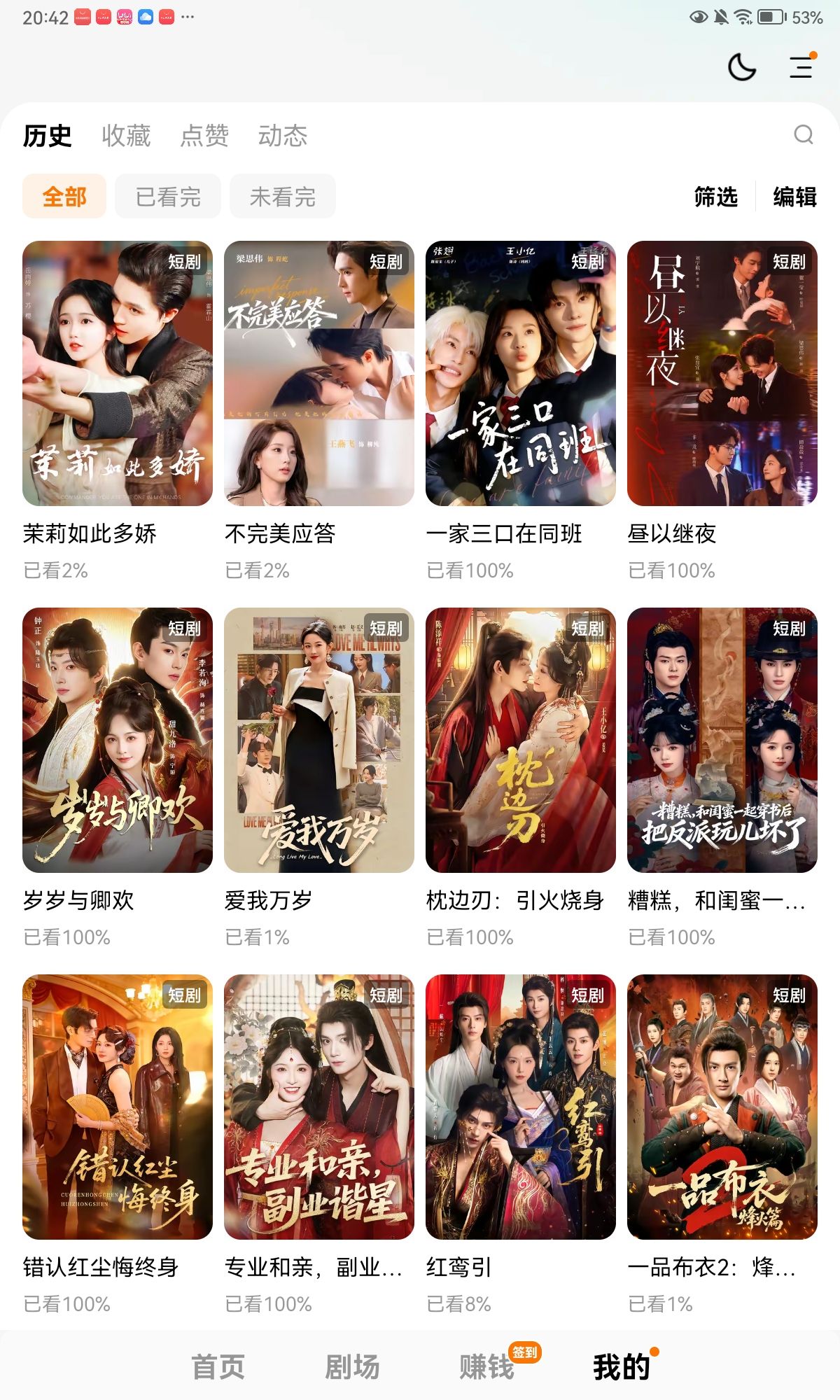Open the drama 昼以继夜
The image size is (840, 1400).
(722, 374)
